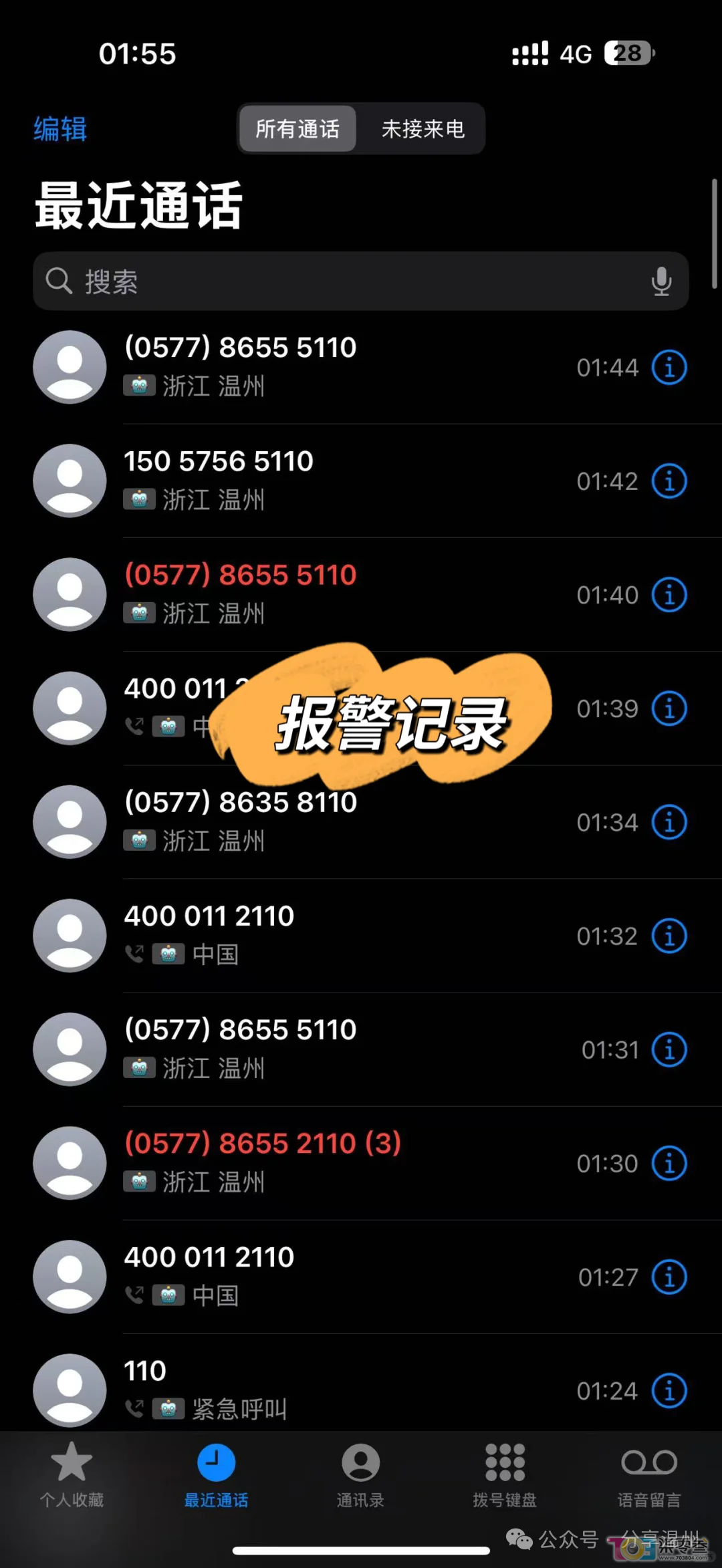View info for the 110 emergency call
Viewport: 722px width, 1568px height.
669,1391
